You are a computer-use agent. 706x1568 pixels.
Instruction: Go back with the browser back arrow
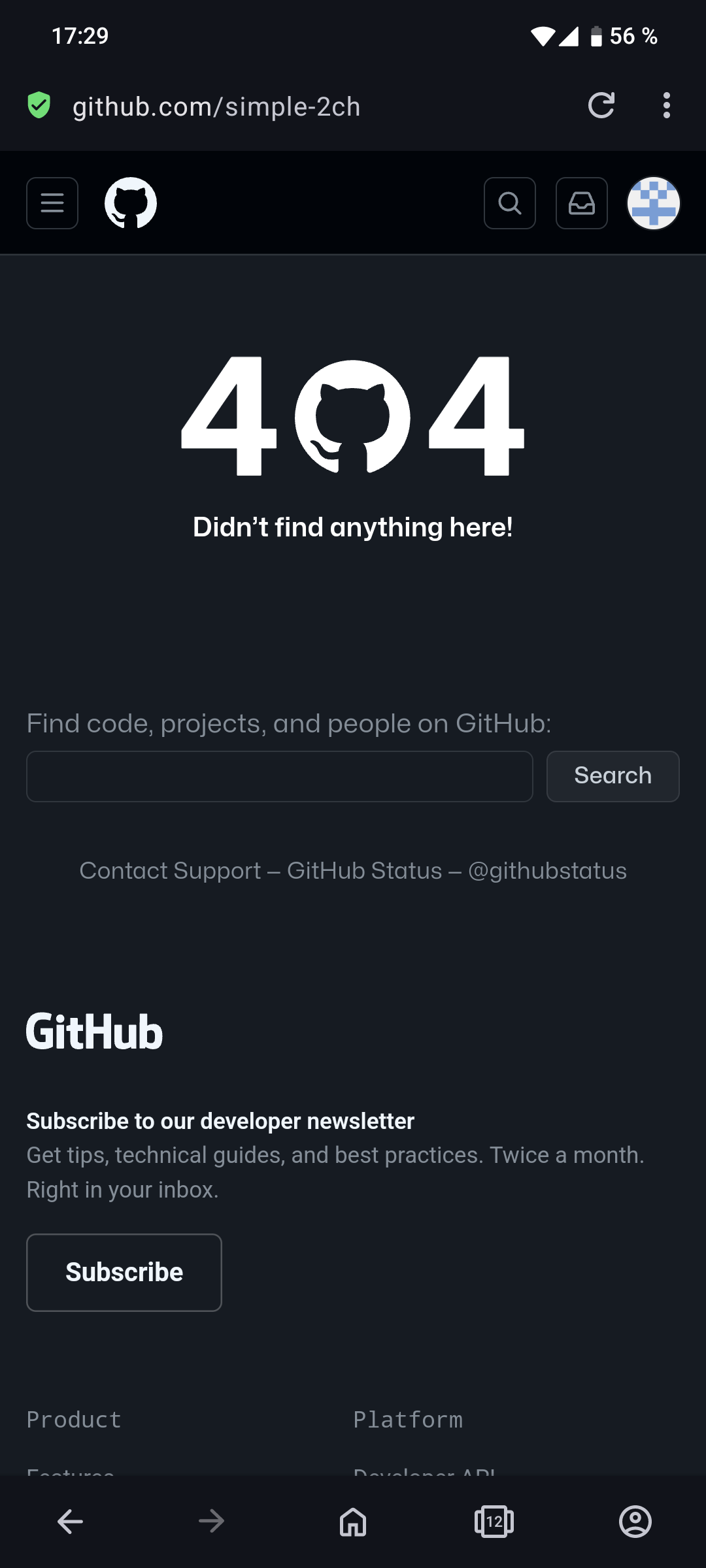pos(70,1522)
